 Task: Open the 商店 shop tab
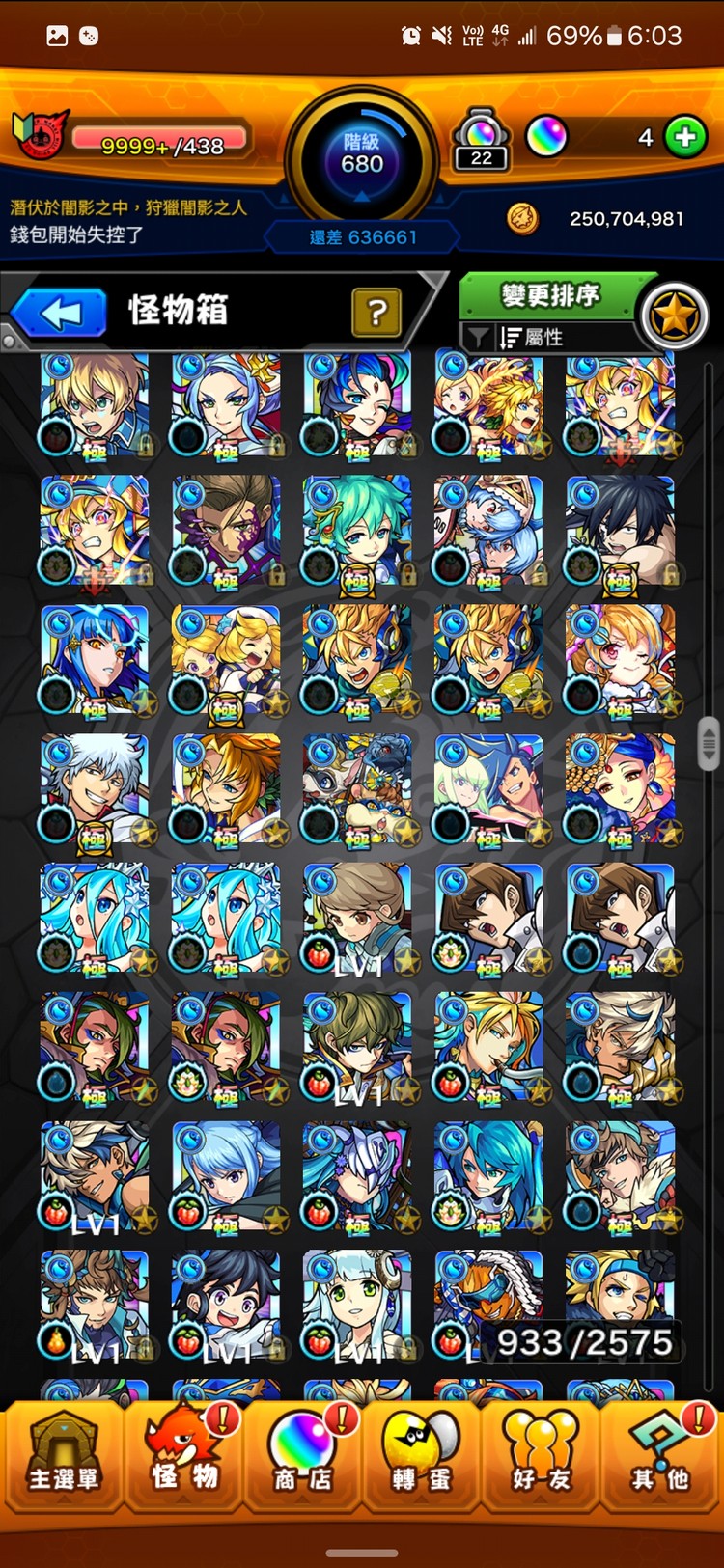click(303, 1458)
